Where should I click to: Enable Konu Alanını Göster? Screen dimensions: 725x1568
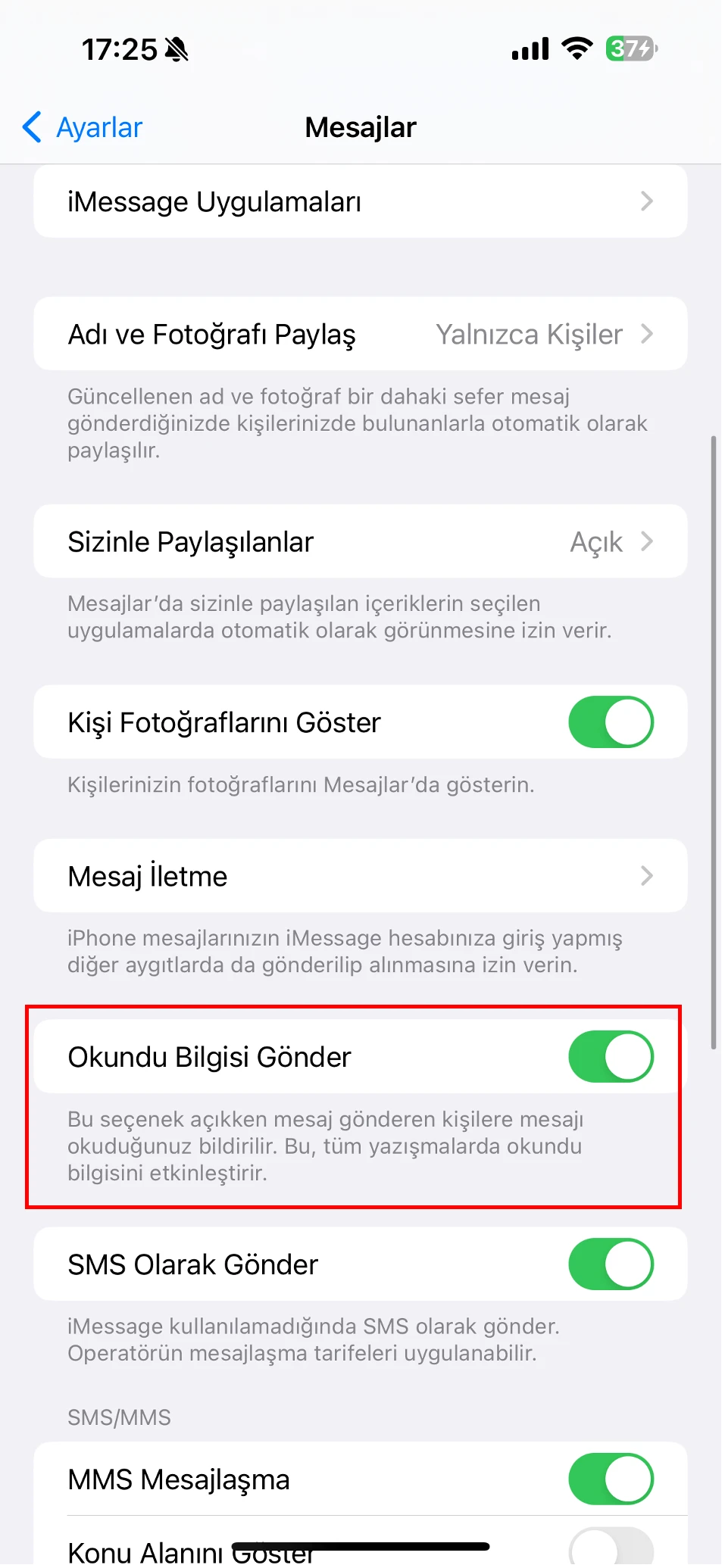[x=610, y=1549]
